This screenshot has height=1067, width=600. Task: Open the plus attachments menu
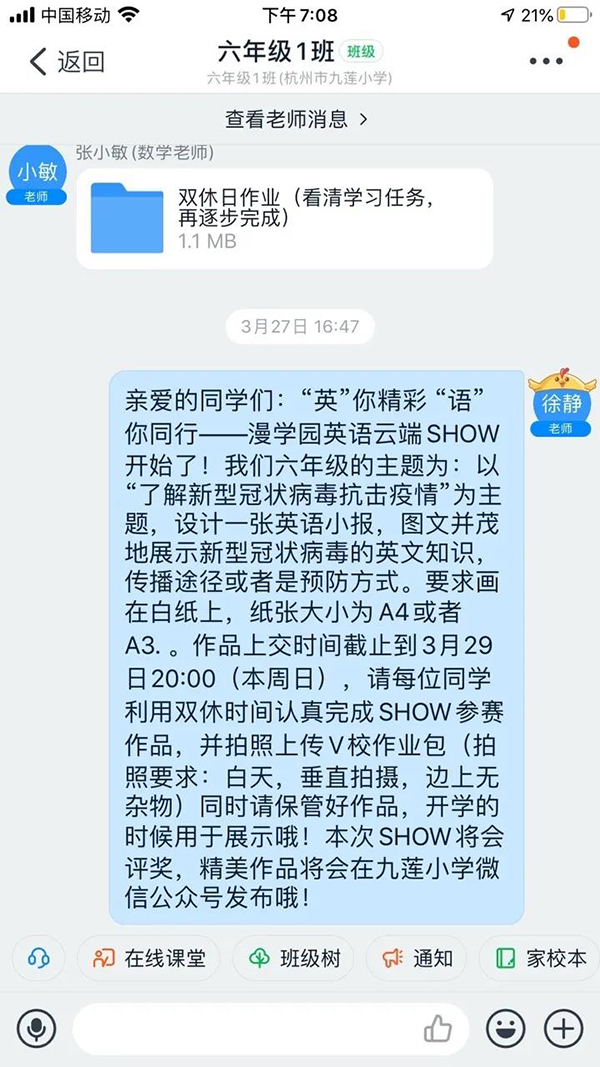pos(563,1028)
